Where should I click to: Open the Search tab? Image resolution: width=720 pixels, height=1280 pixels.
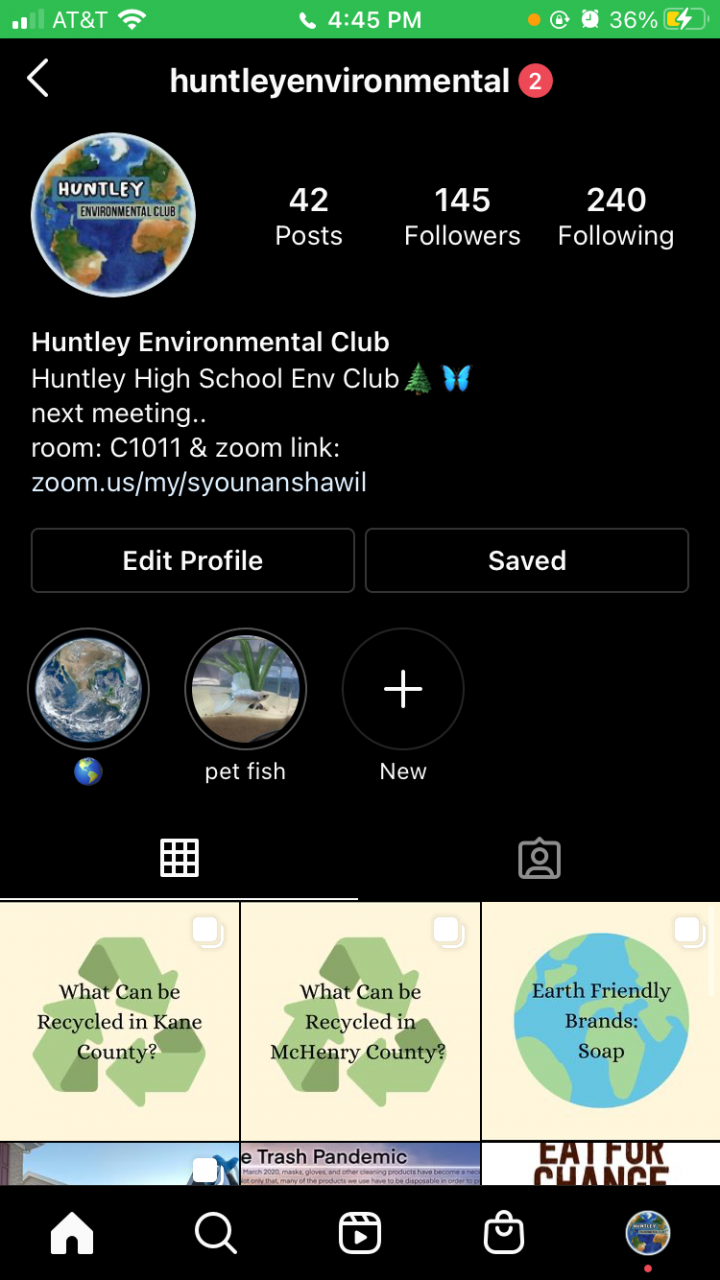coord(216,1234)
